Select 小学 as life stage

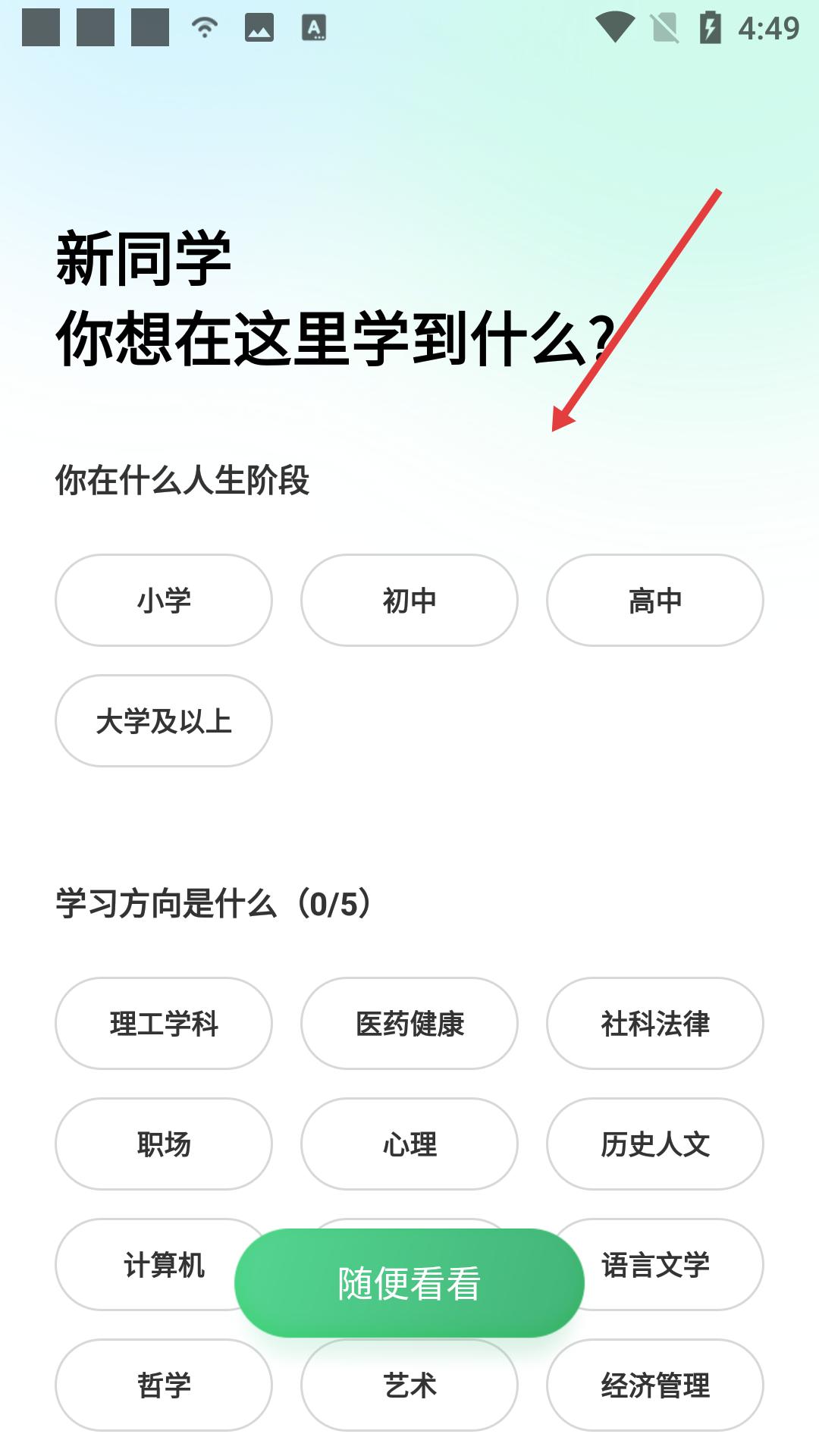163,600
